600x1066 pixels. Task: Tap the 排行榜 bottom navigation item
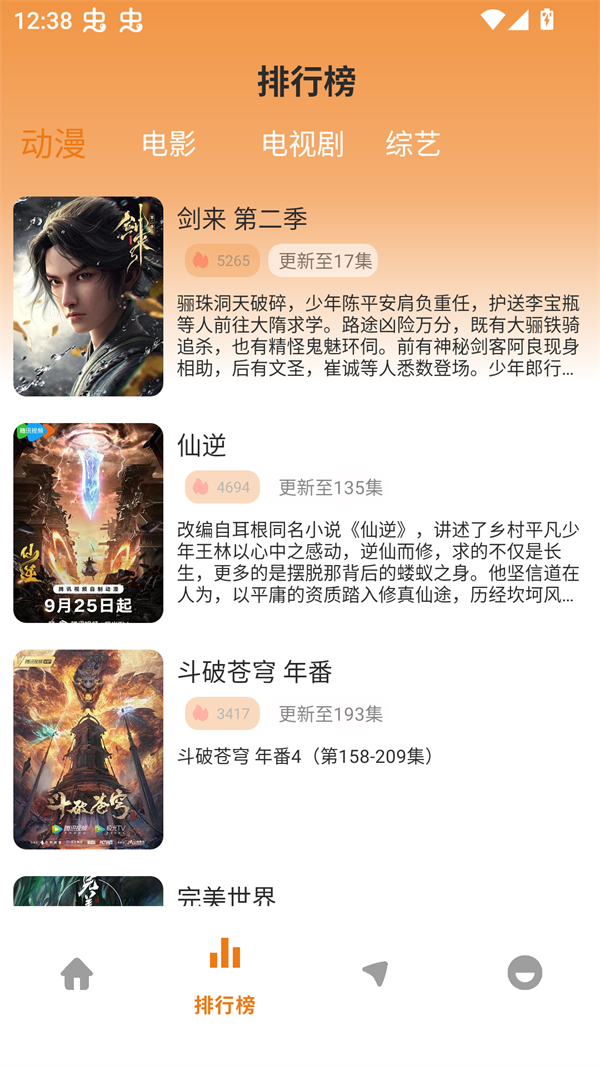point(225,975)
